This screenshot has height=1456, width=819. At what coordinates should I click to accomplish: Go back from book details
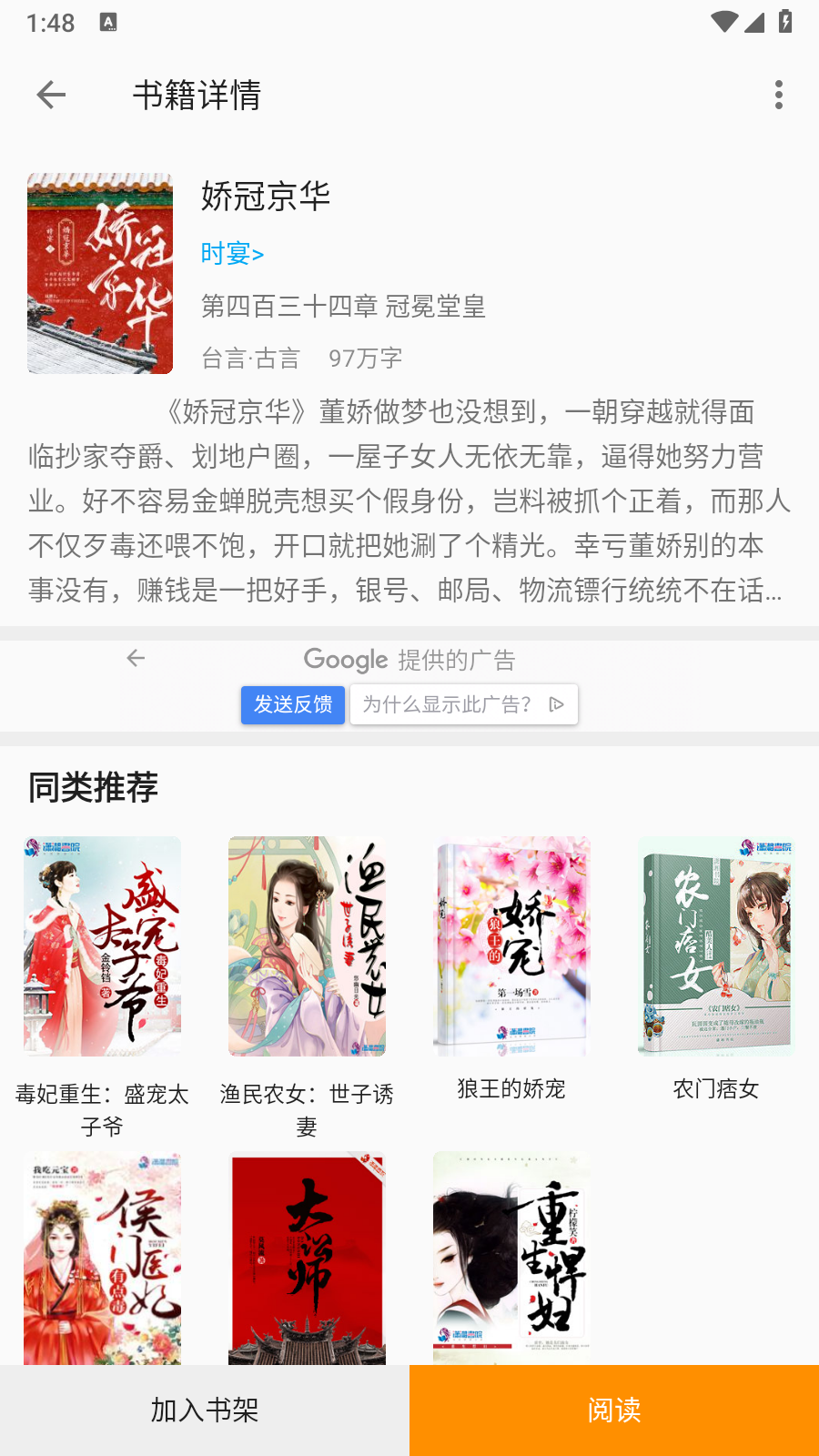click(52, 95)
